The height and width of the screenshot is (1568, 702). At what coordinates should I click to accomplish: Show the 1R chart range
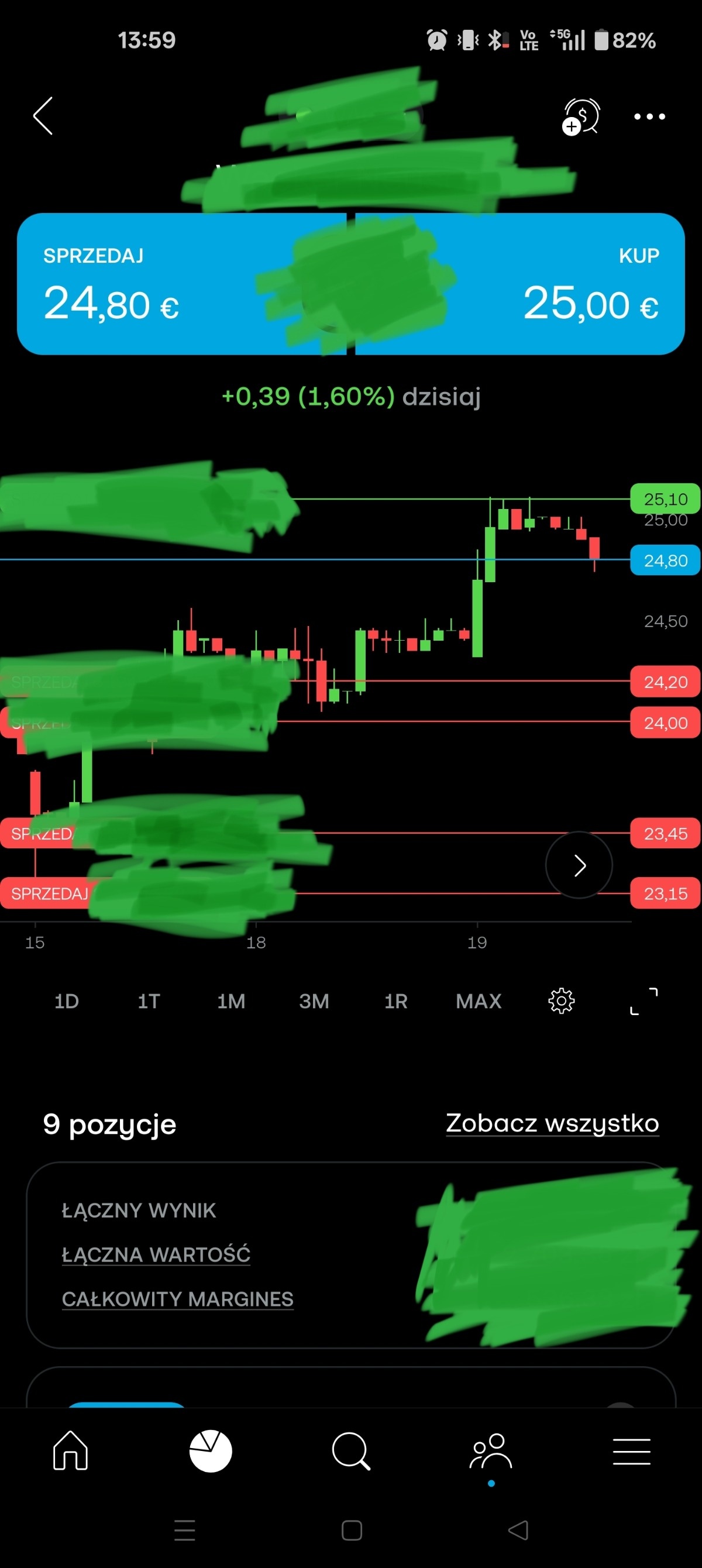click(x=395, y=1001)
